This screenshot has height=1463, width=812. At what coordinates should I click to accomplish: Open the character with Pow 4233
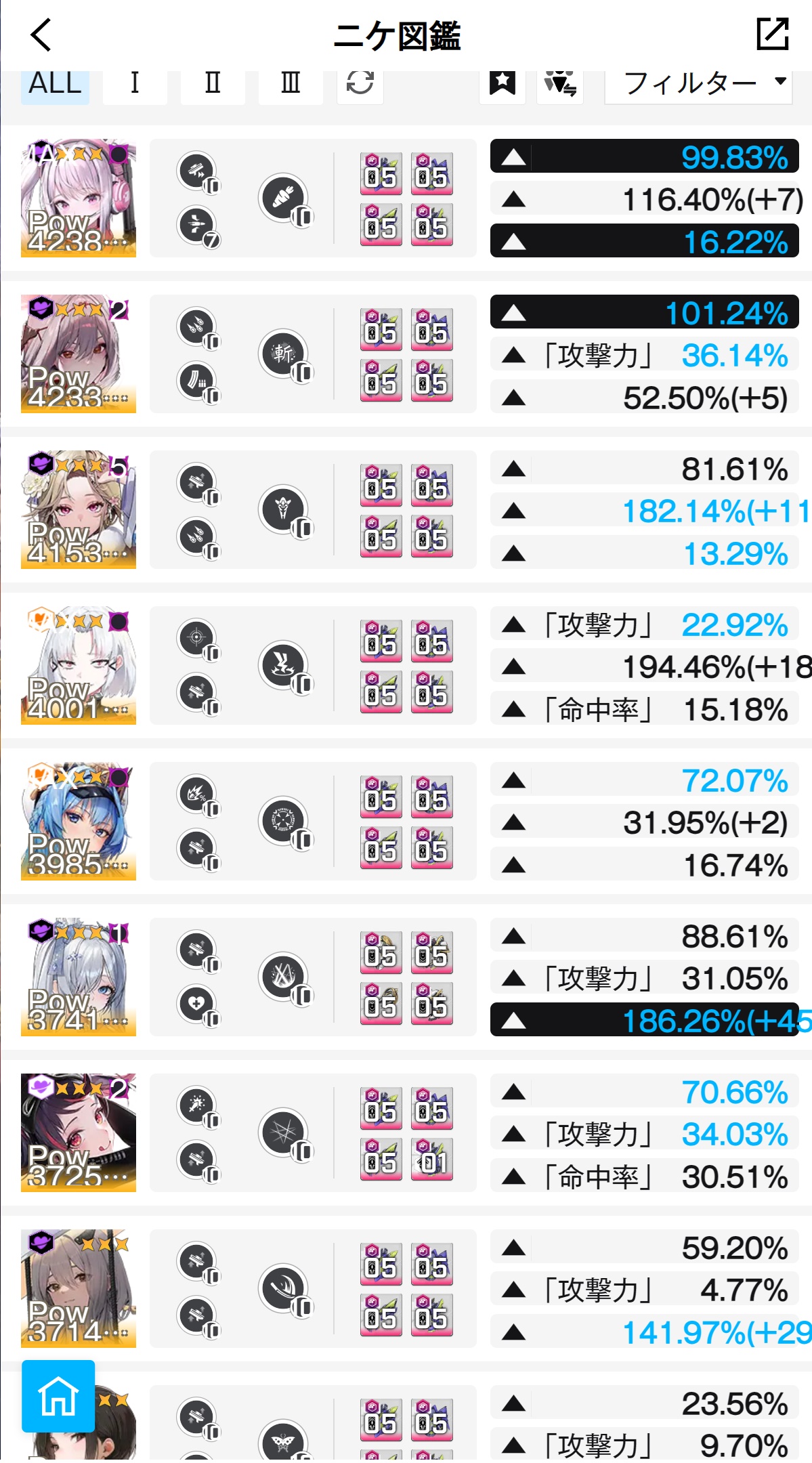point(79,354)
